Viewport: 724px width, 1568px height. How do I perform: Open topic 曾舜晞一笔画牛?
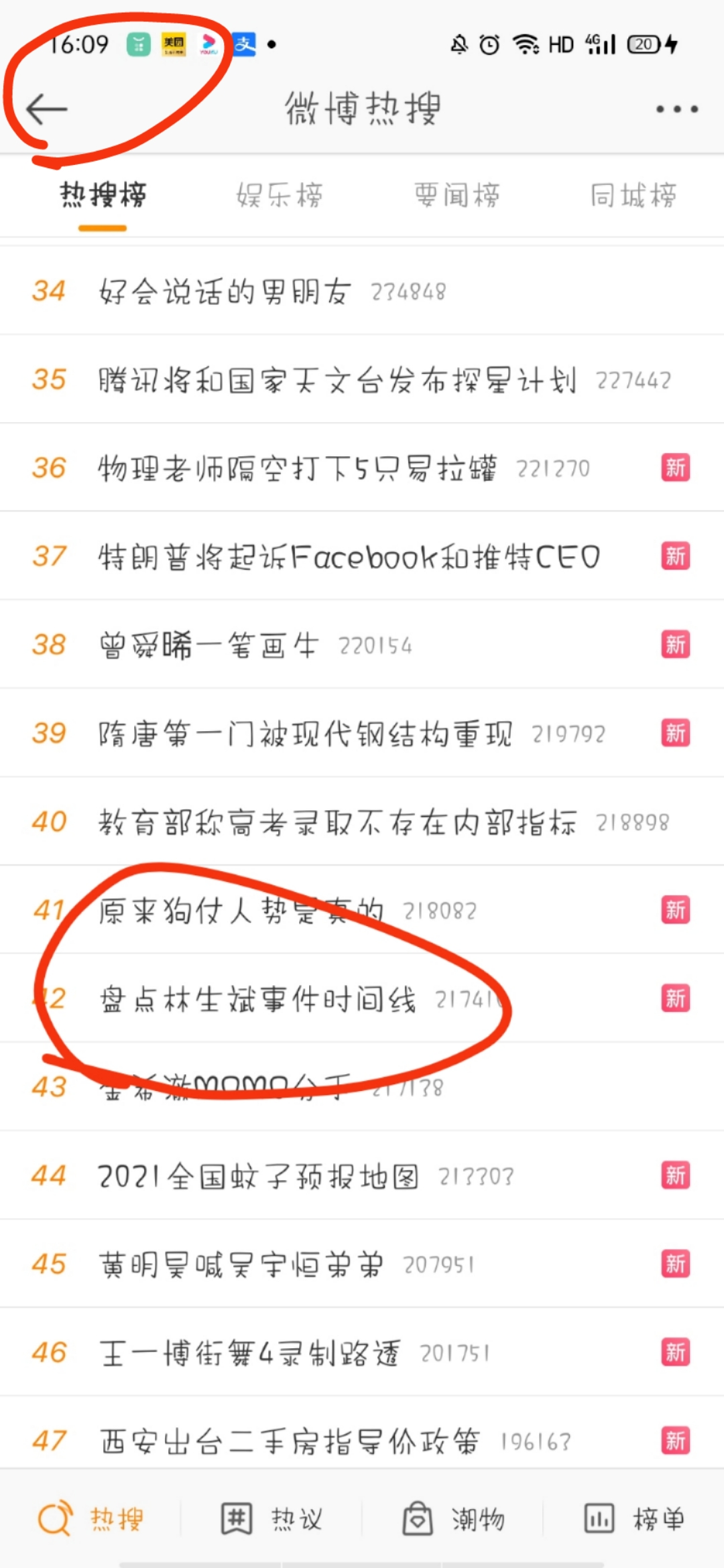pyautogui.click(x=208, y=645)
